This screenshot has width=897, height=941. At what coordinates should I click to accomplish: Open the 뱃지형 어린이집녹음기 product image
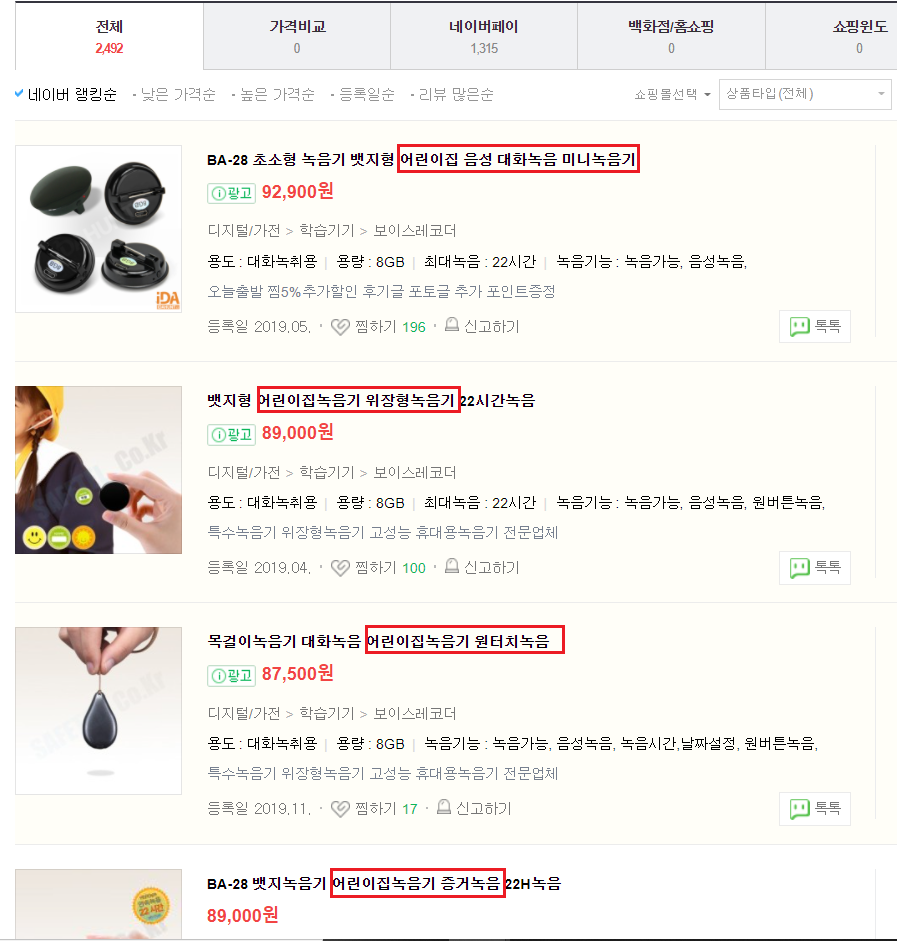pos(98,470)
